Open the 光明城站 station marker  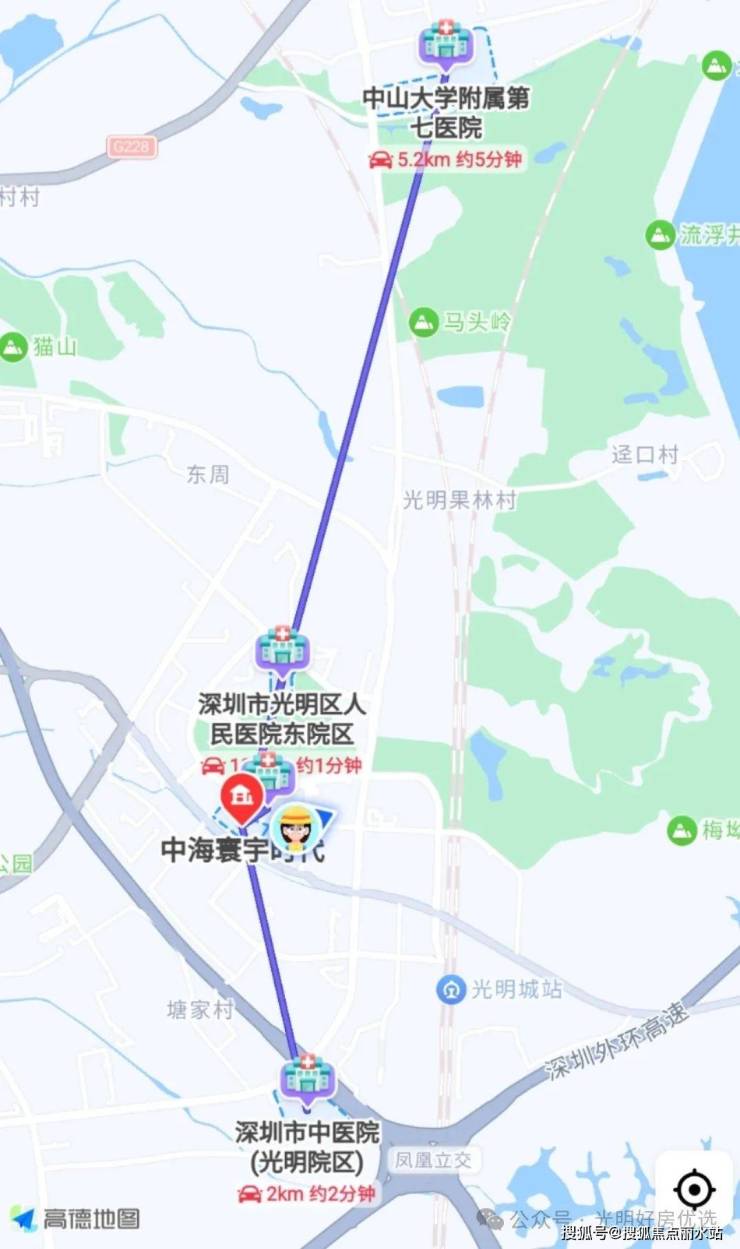coord(451,990)
